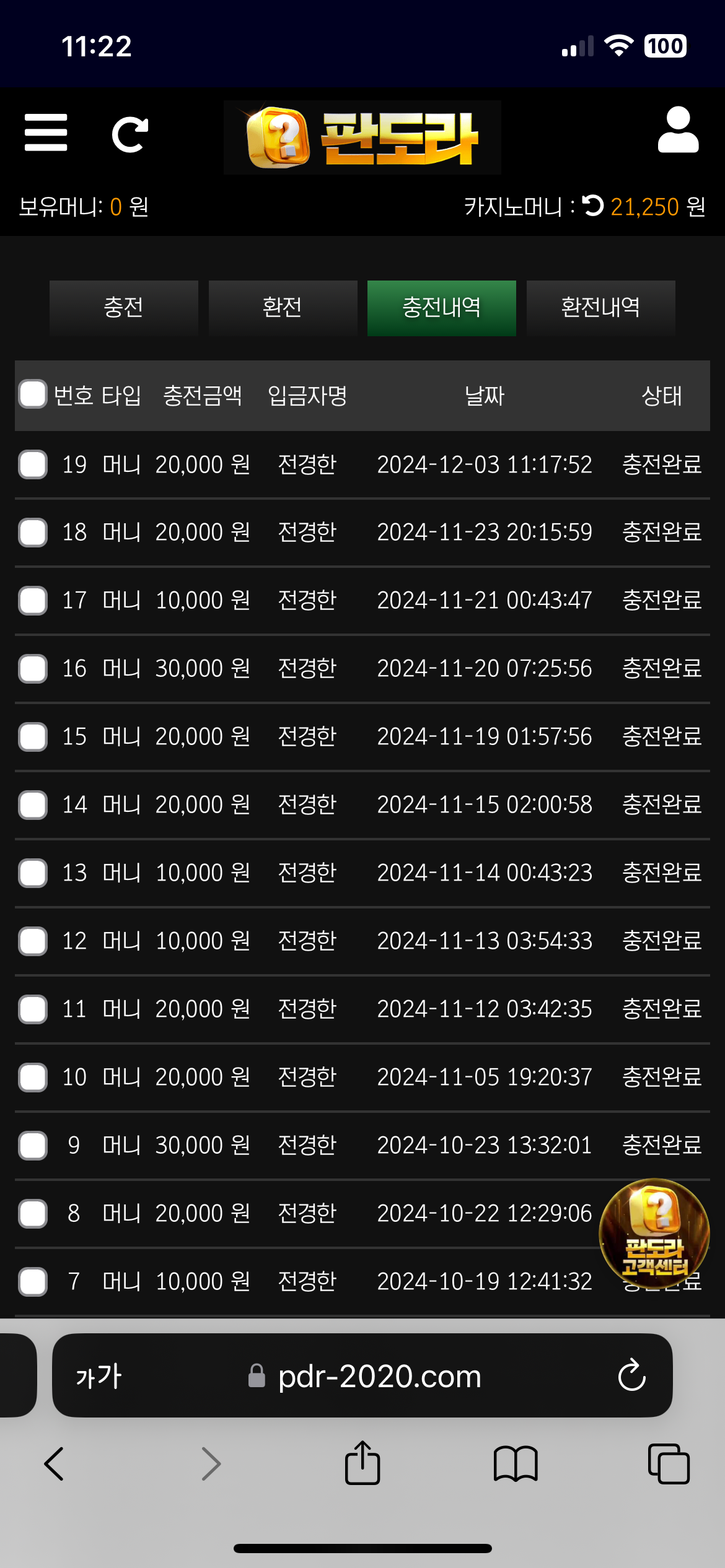The image size is (725, 1568).
Task: Tick the checkbox for entry 7
Action: point(33,1282)
